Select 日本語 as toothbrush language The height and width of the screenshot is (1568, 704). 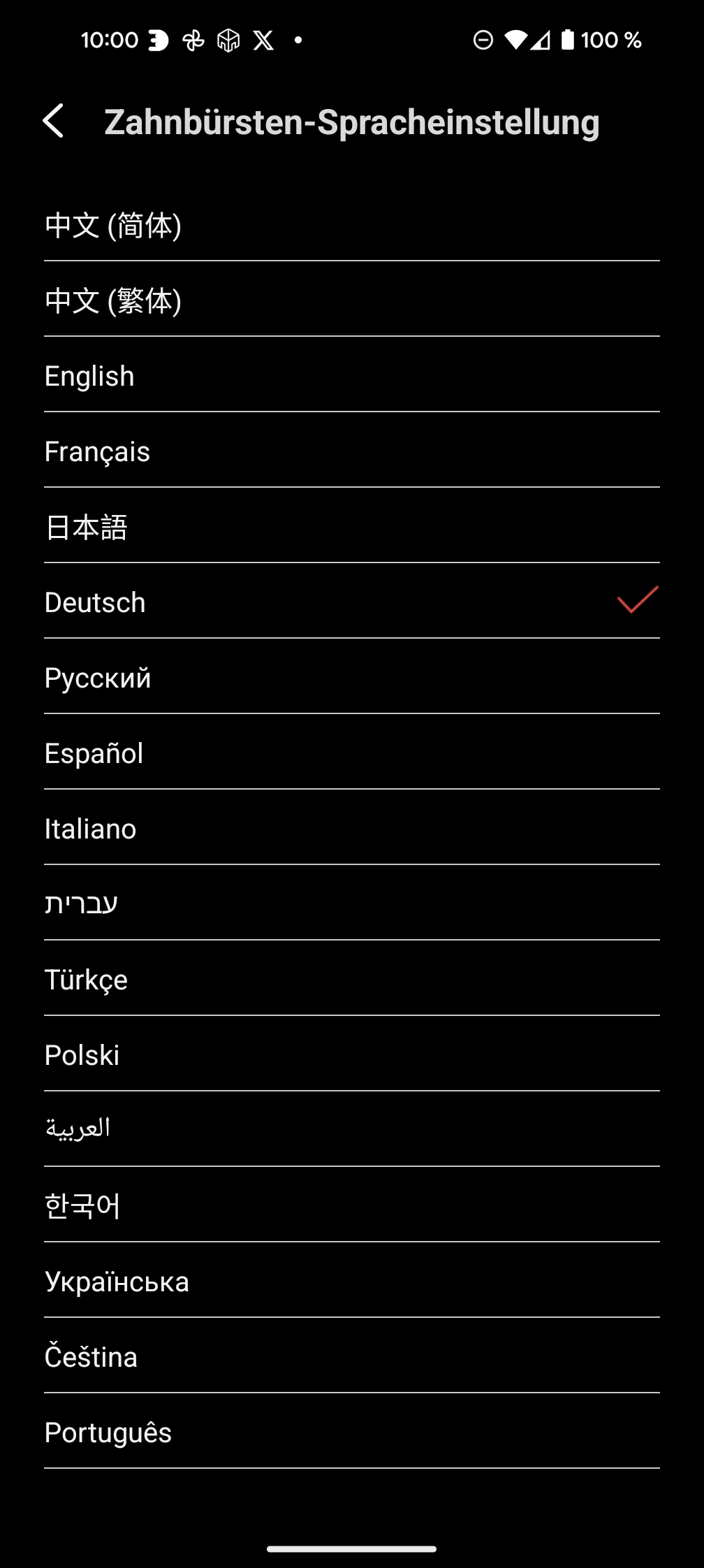point(87,527)
